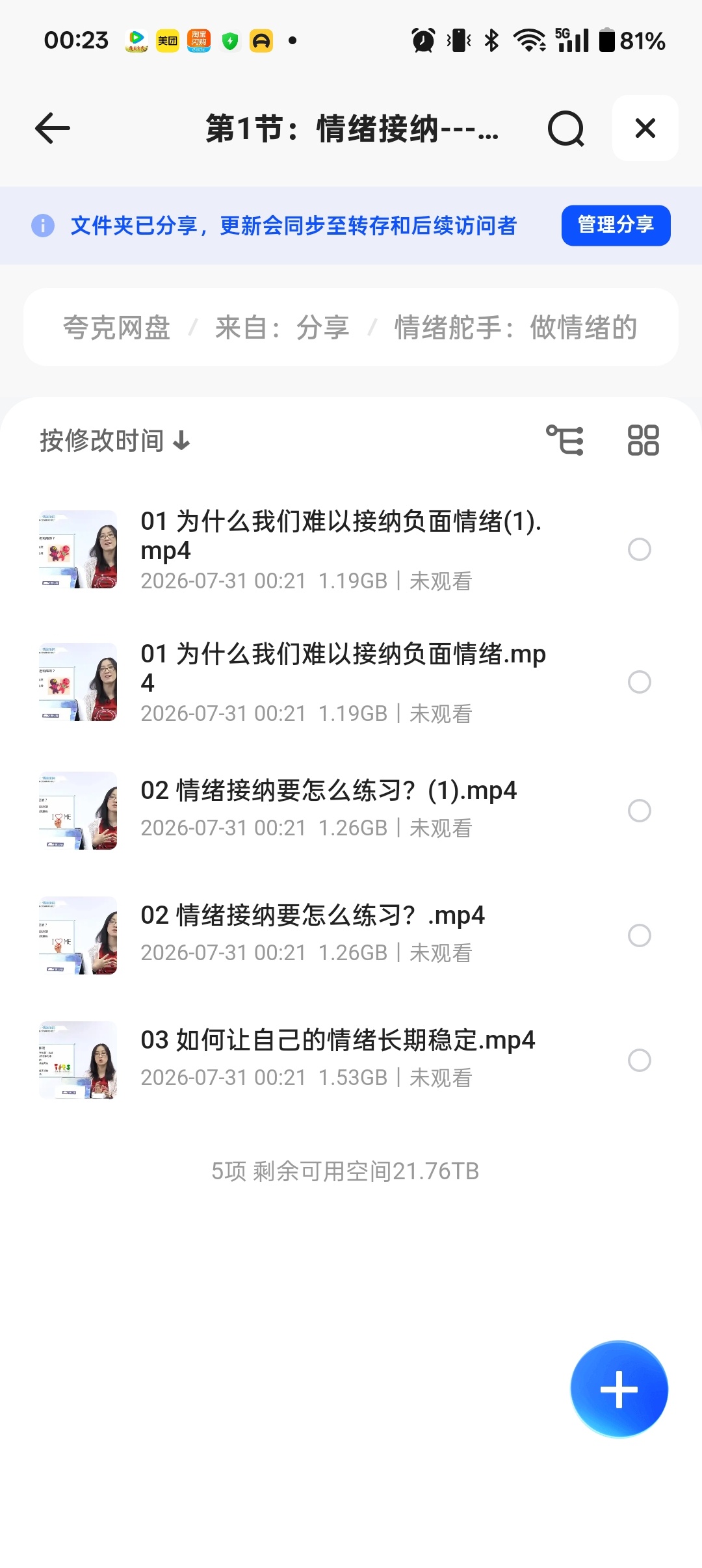Open search in this folder
Image resolution: width=702 pixels, height=1568 pixels.
[x=566, y=129]
